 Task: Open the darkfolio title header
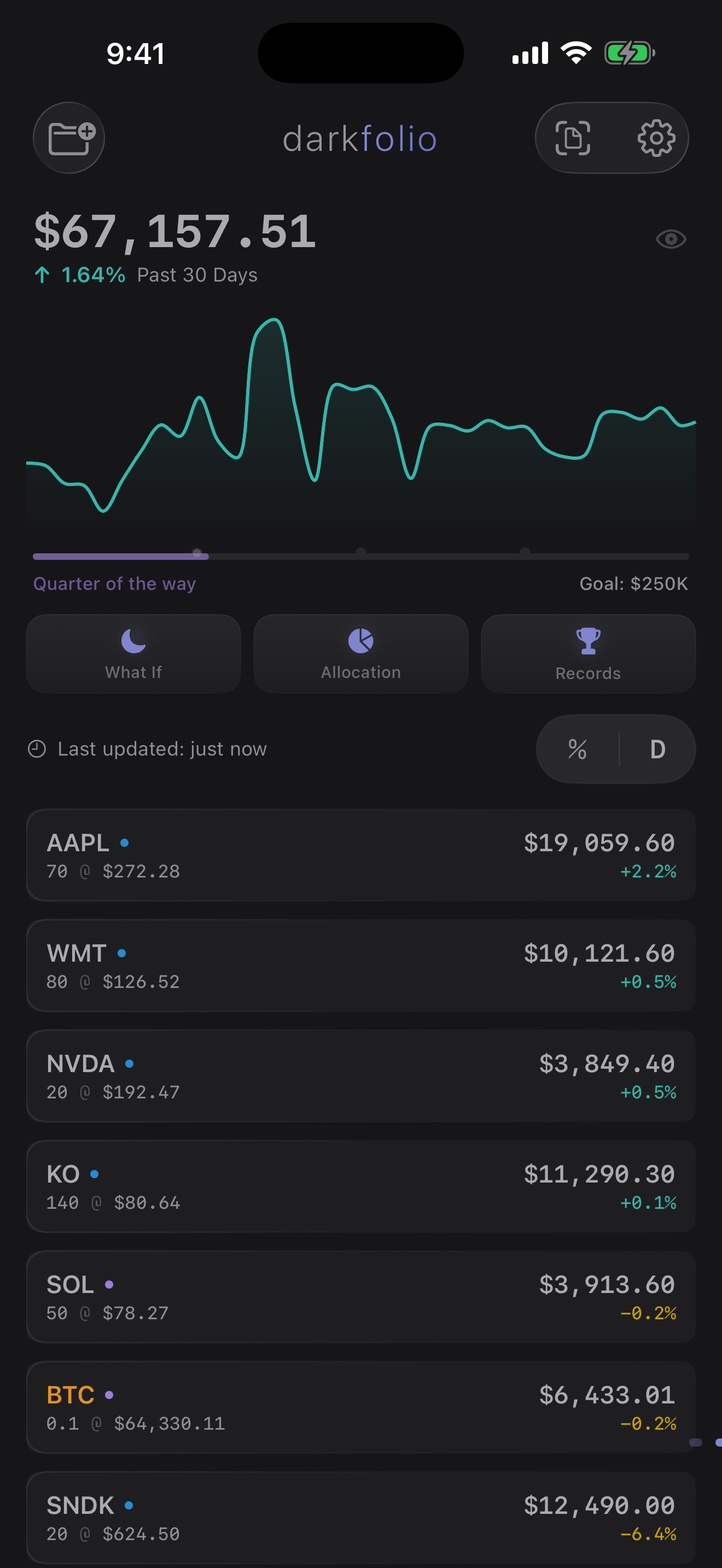point(360,138)
